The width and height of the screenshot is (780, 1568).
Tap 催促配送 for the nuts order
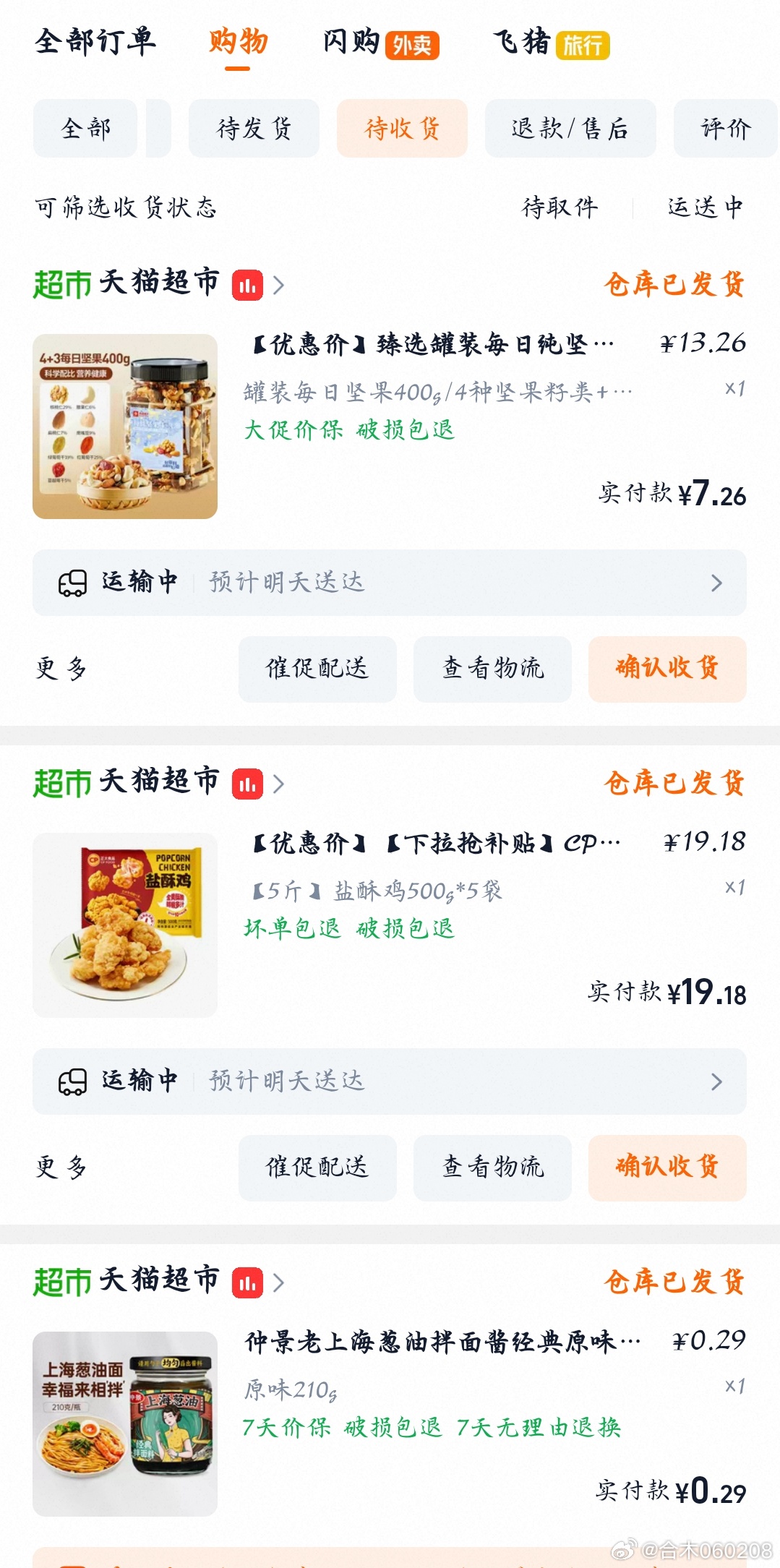pos(317,669)
